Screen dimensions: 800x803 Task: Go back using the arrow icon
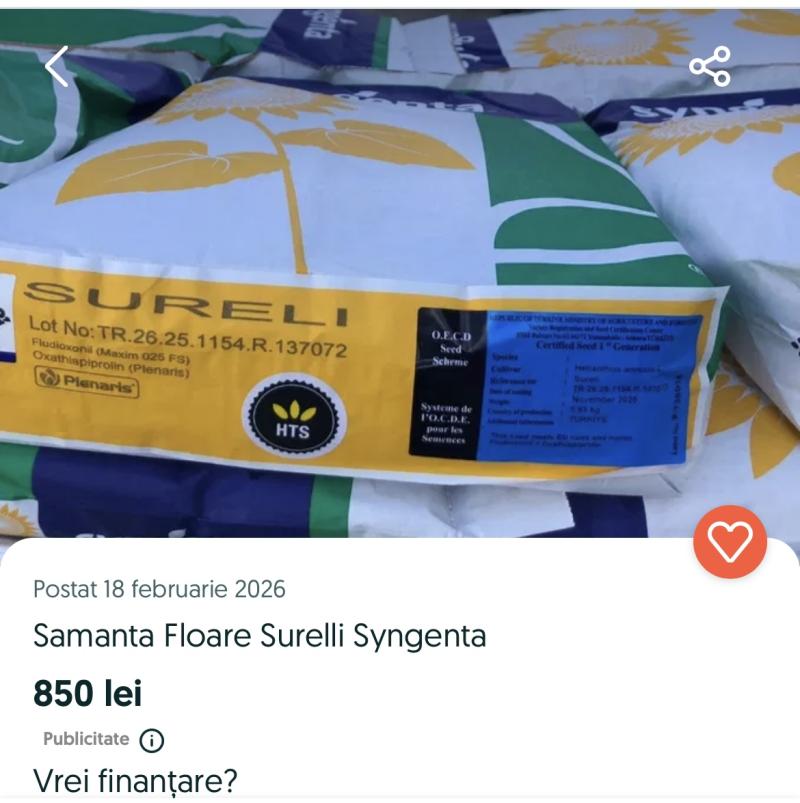coord(57,66)
